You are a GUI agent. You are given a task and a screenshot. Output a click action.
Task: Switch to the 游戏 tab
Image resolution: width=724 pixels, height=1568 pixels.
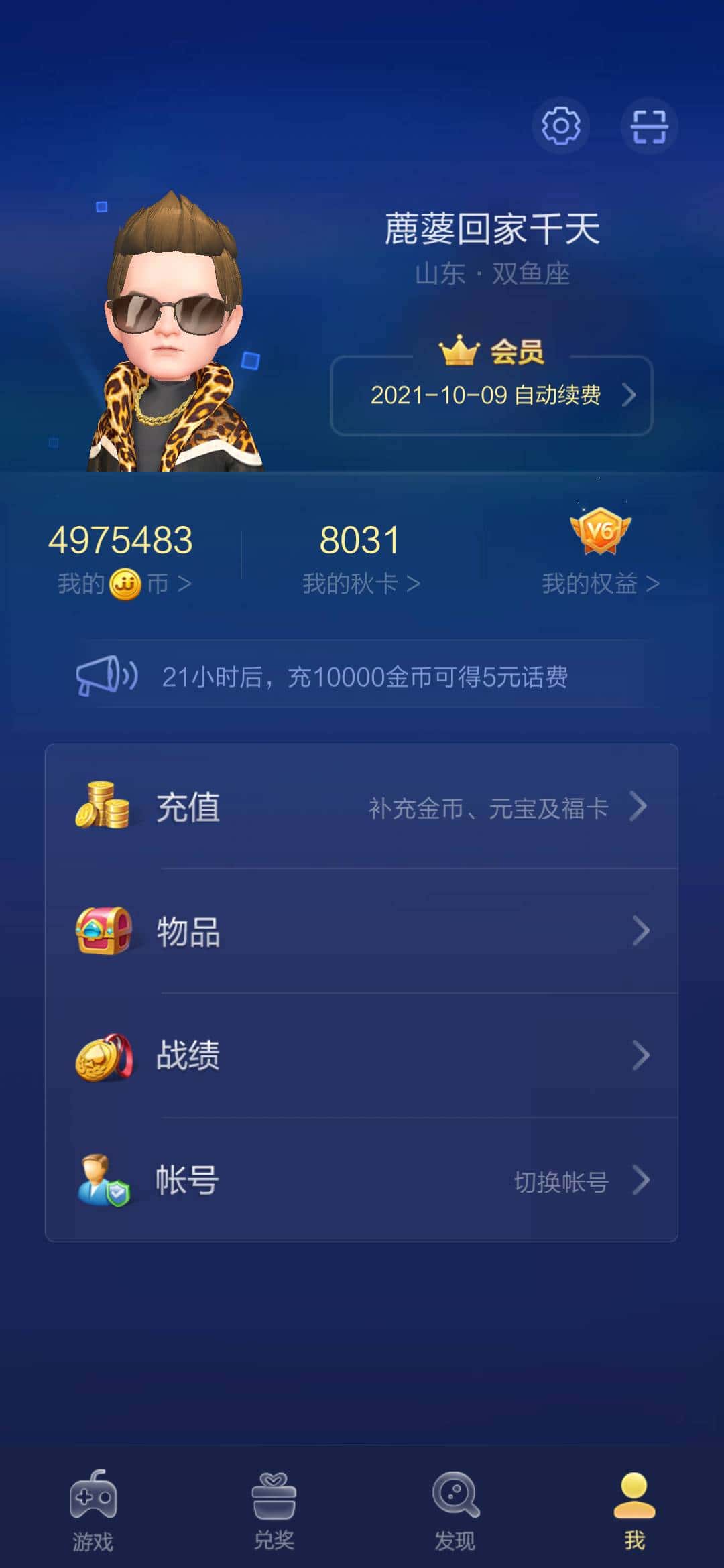point(92,1506)
